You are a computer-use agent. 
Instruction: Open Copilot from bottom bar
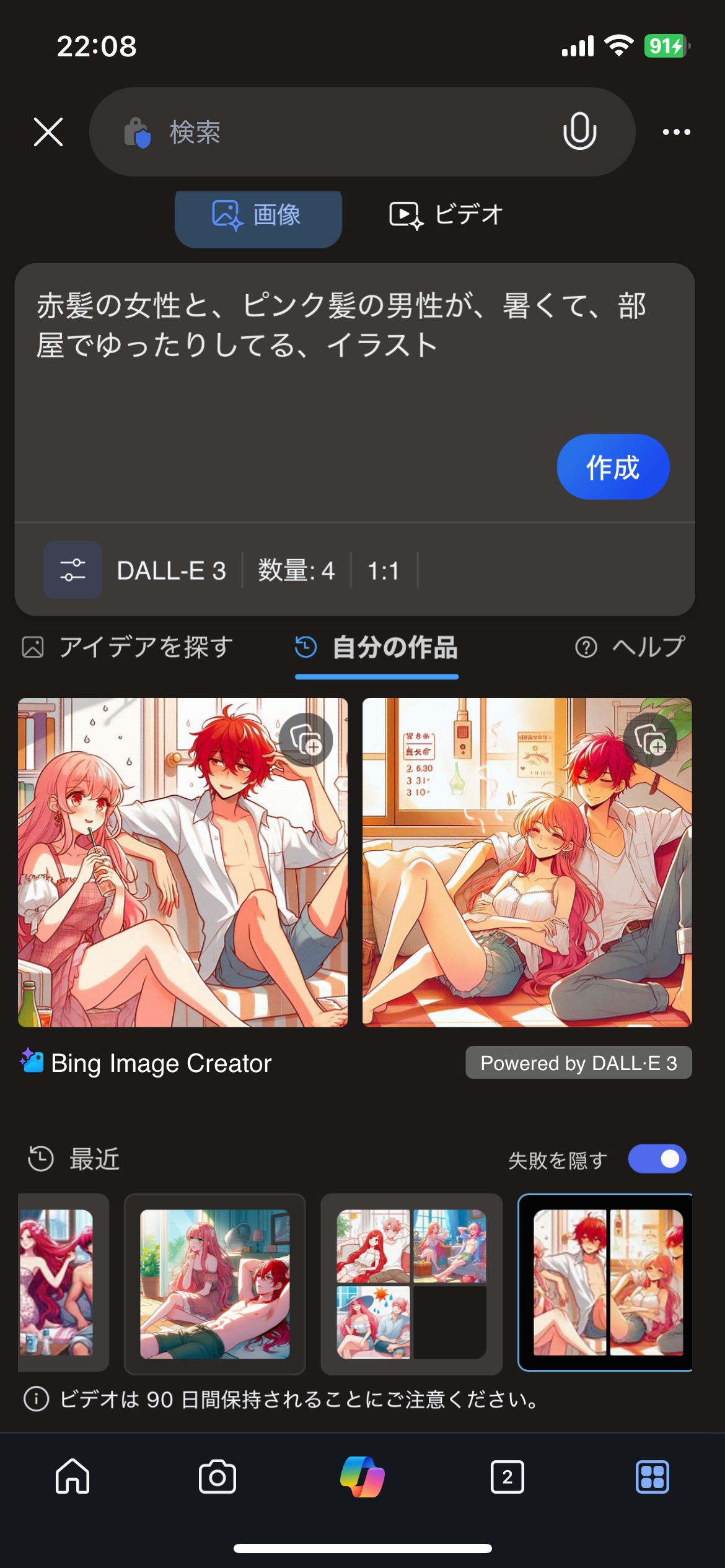click(x=362, y=1477)
